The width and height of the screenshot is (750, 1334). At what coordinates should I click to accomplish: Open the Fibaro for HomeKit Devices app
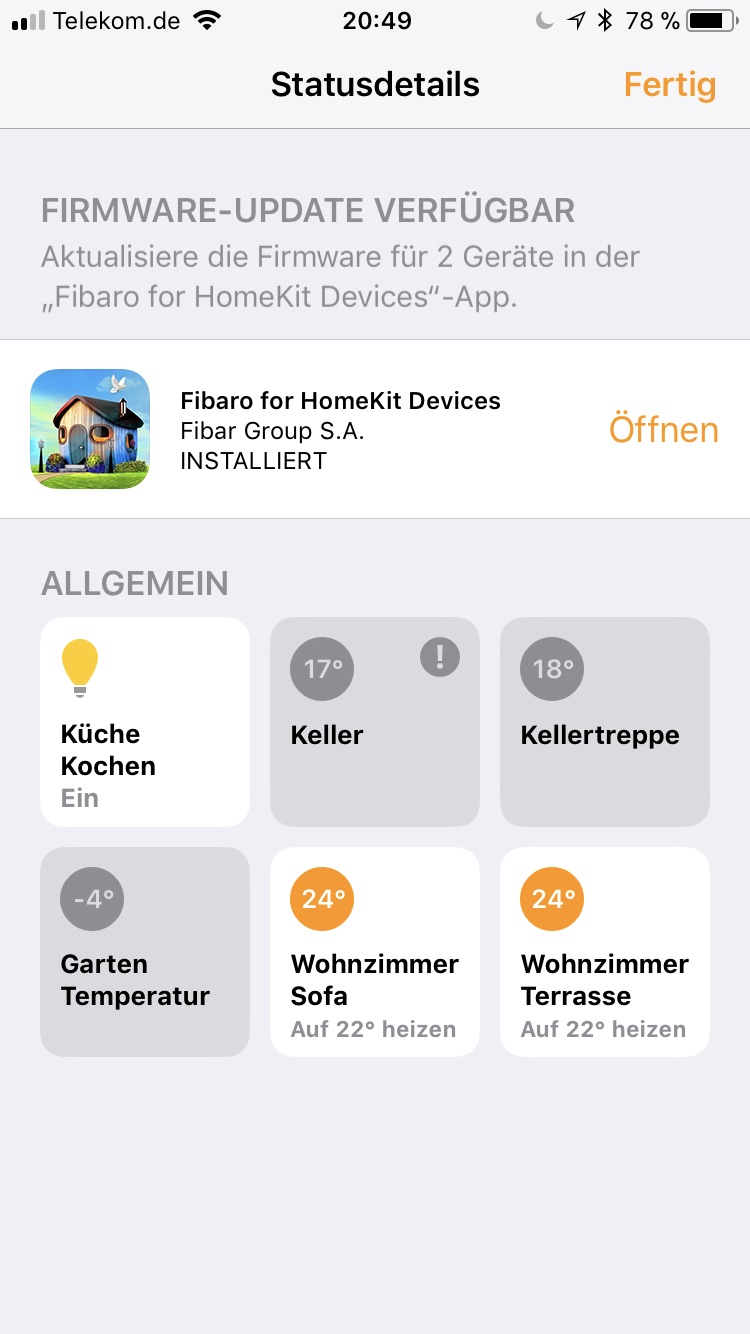tap(663, 430)
